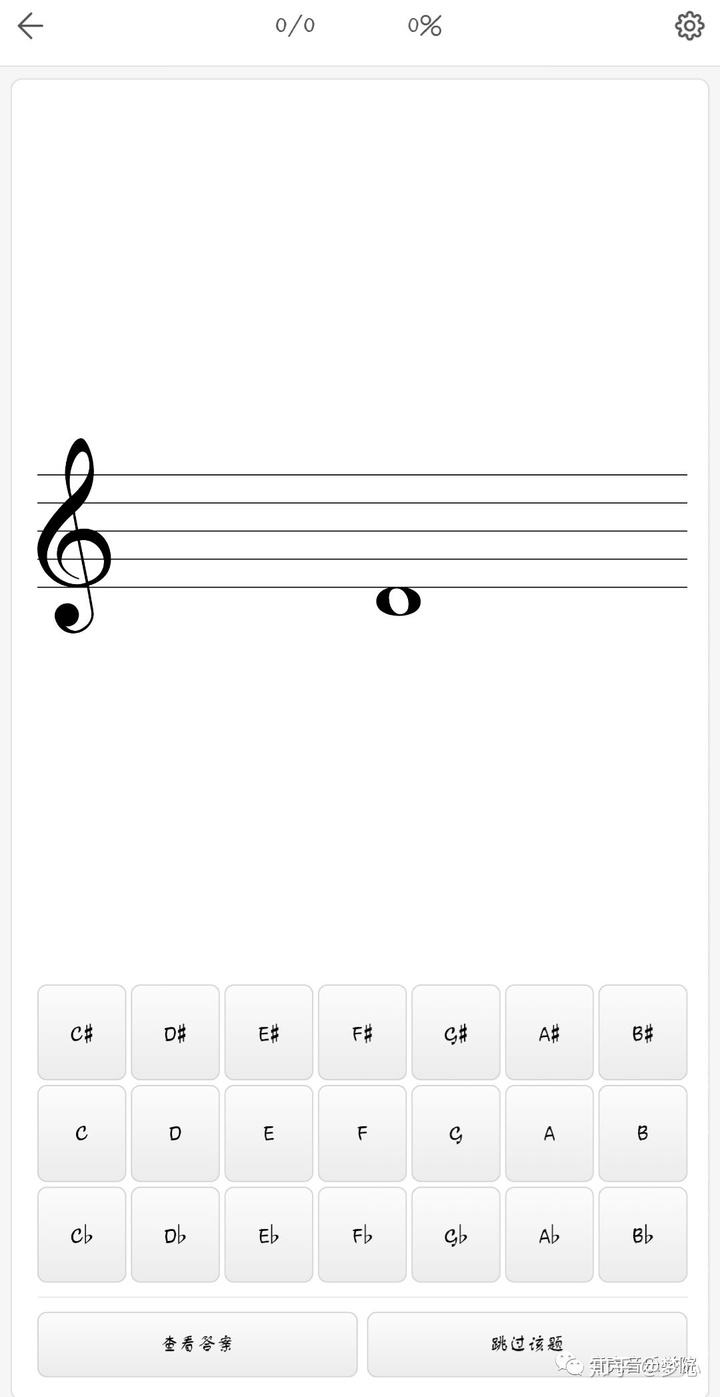Select the natural B note
The width and height of the screenshot is (720, 1397).
click(x=643, y=1134)
